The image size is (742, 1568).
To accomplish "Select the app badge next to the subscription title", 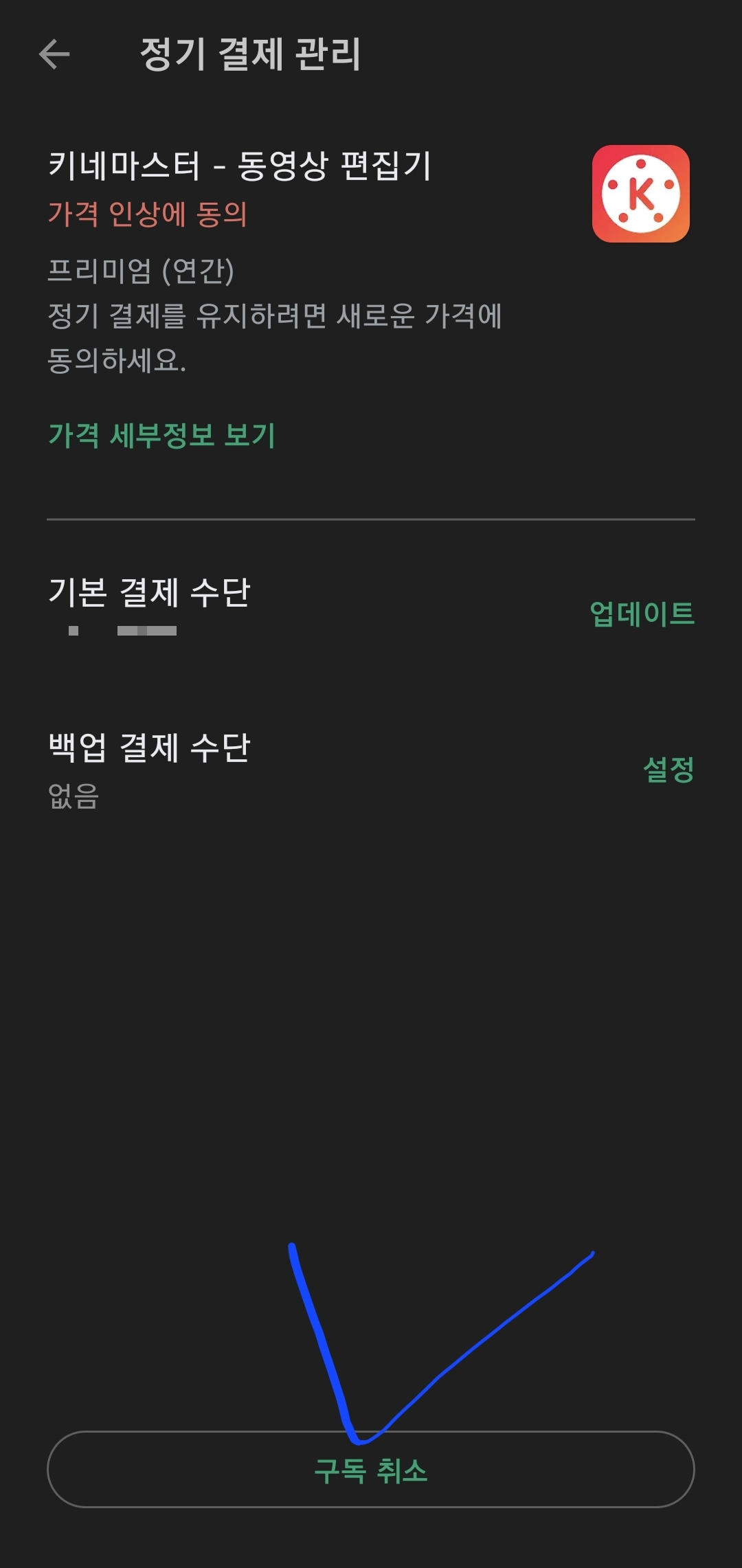I will click(x=640, y=193).
